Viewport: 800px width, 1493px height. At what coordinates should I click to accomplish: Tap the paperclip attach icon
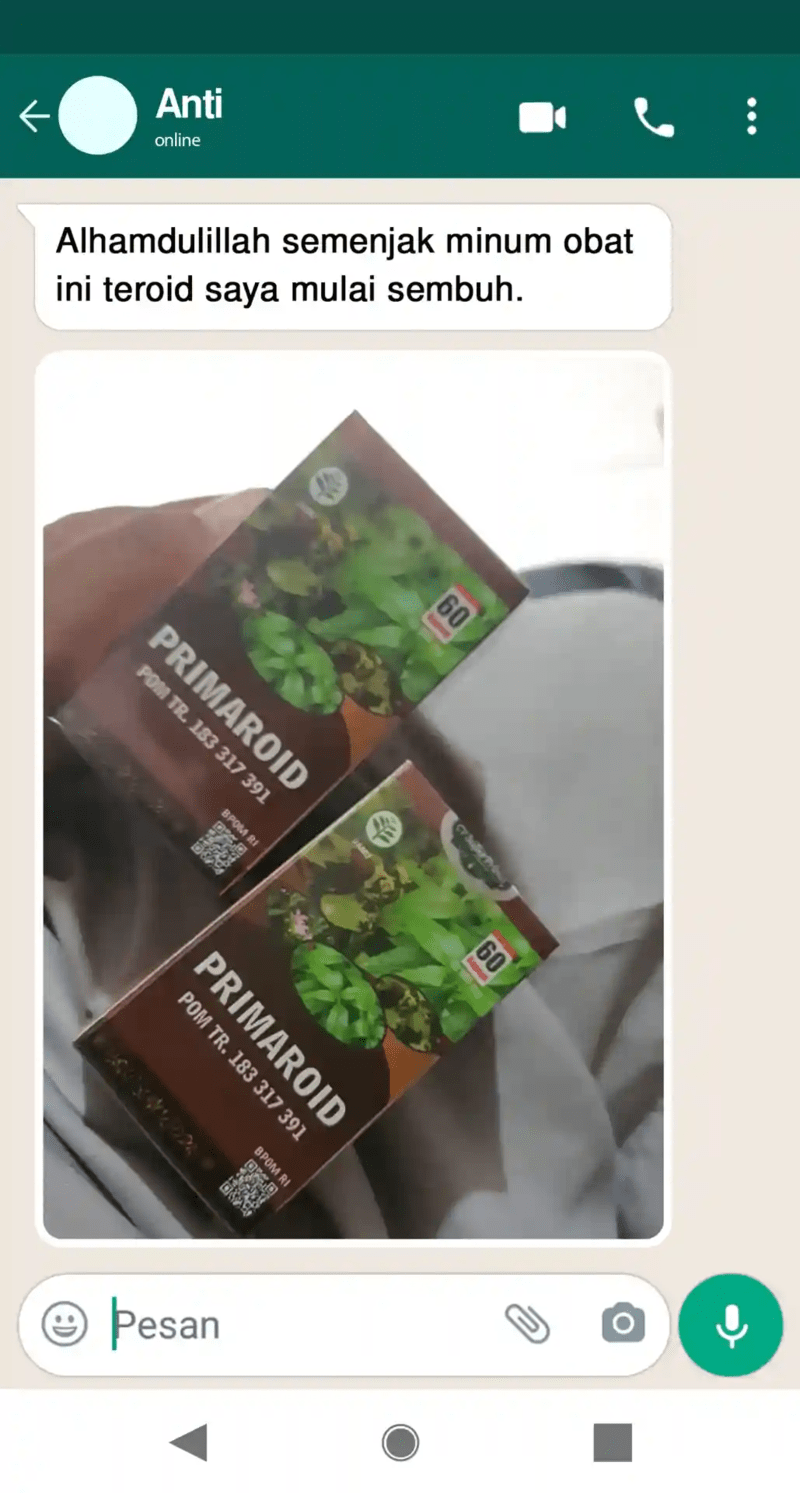click(527, 1324)
